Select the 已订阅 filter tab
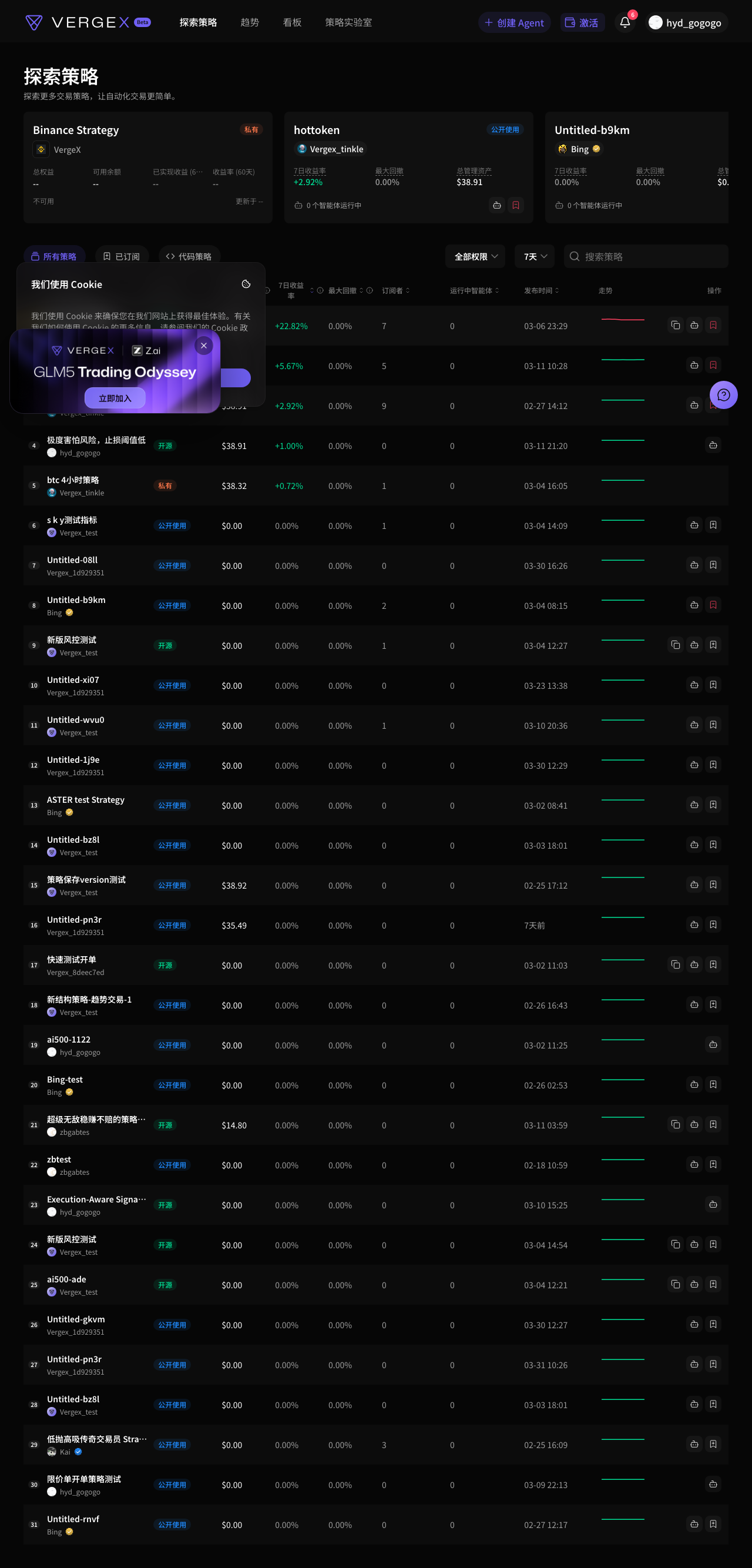Viewport: 752px width, 1568px height. [x=122, y=256]
